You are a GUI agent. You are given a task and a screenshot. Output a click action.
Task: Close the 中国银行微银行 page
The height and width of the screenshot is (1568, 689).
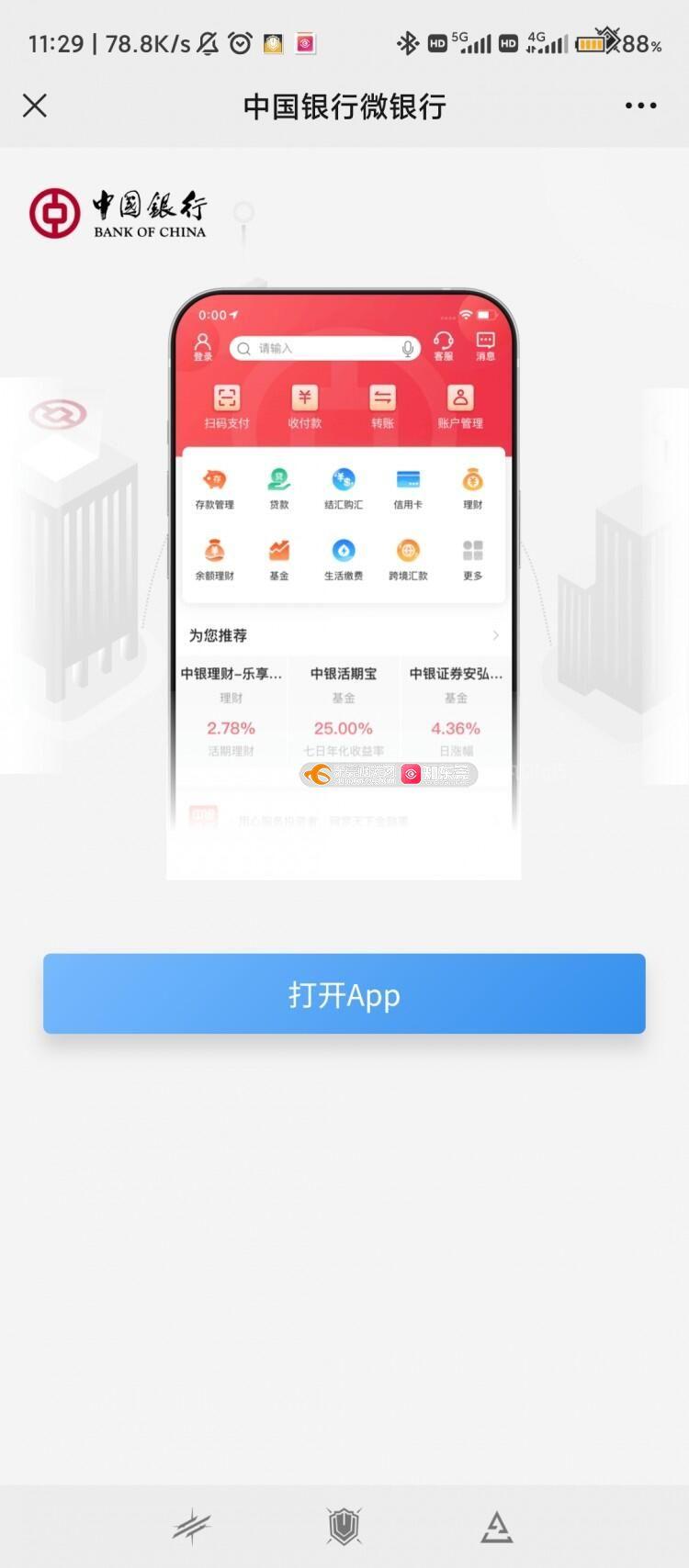pyautogui.click(x=35, y=106)
